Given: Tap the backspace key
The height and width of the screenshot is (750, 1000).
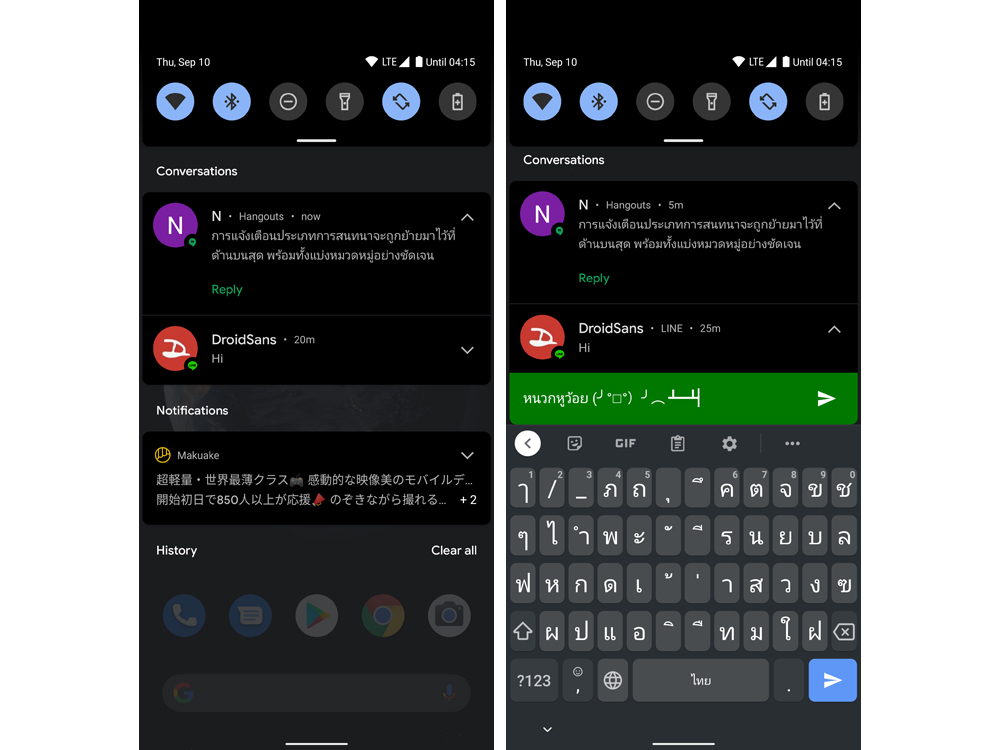Looking at the screenshot, I should point(844,632).
